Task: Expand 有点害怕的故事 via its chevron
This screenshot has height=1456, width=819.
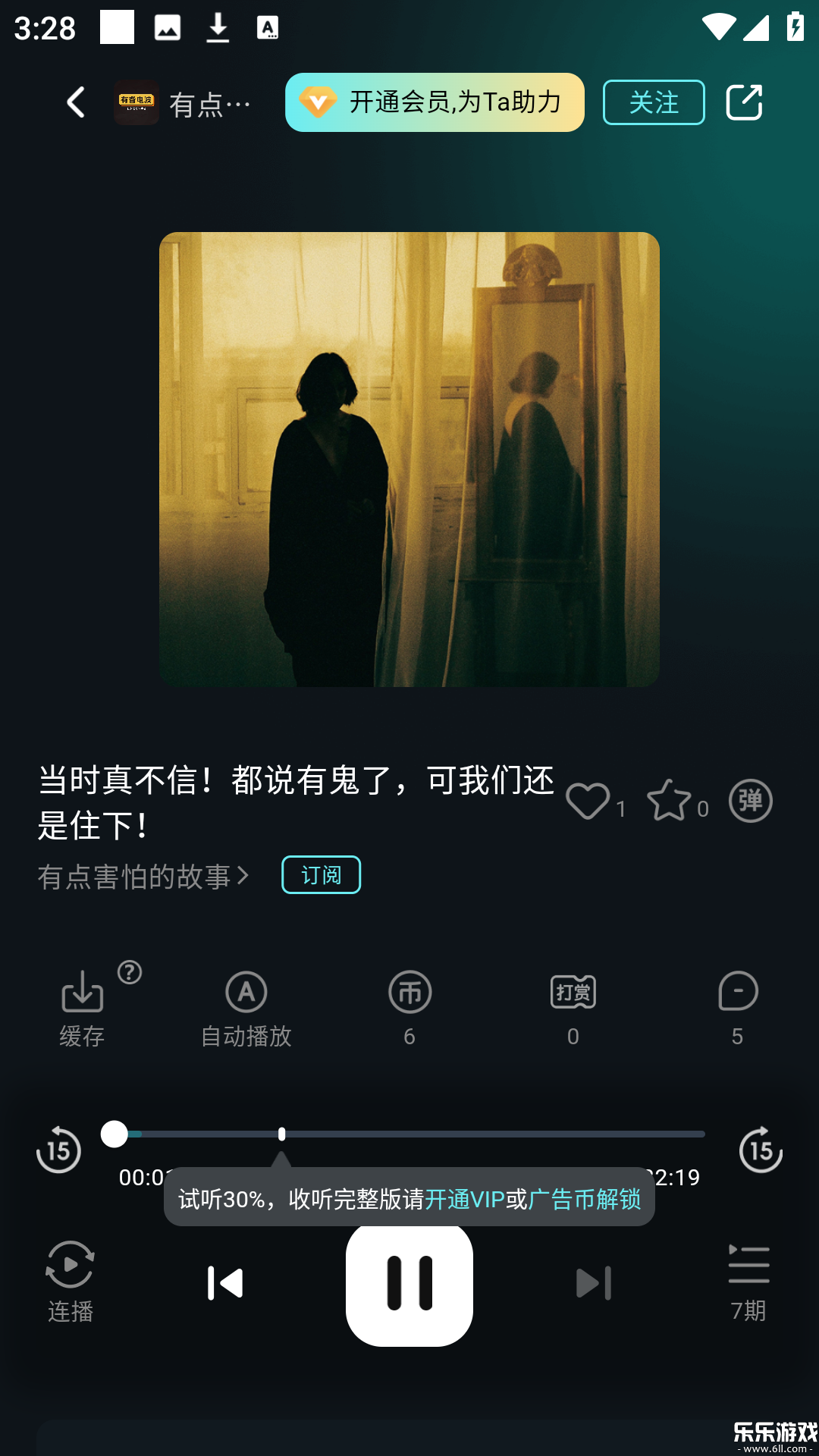Action: [x=244, y=876]
